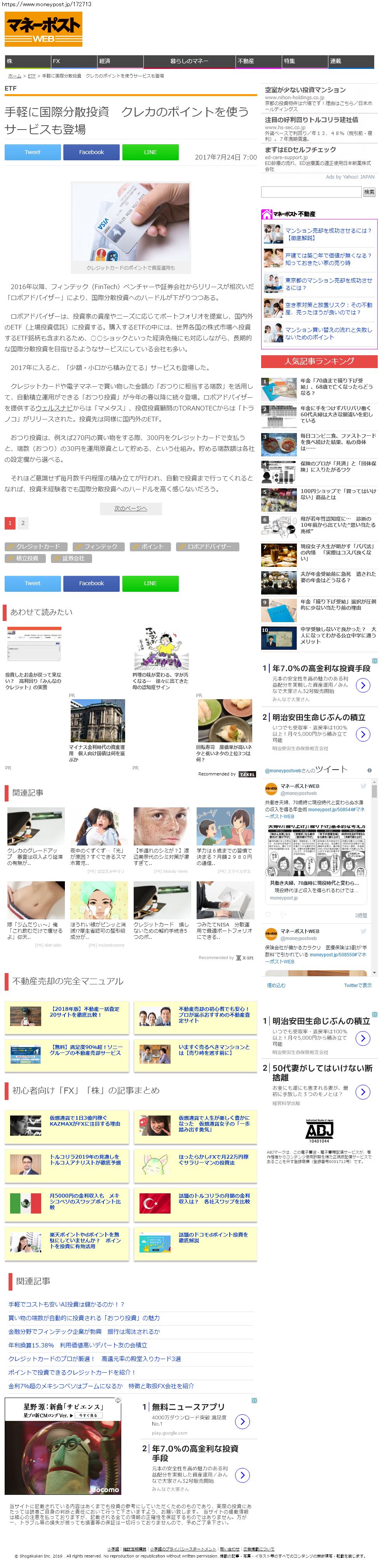Tap the top Facebook share button
The width and height of the screenshot is (382, 1568).
point(91,152)
